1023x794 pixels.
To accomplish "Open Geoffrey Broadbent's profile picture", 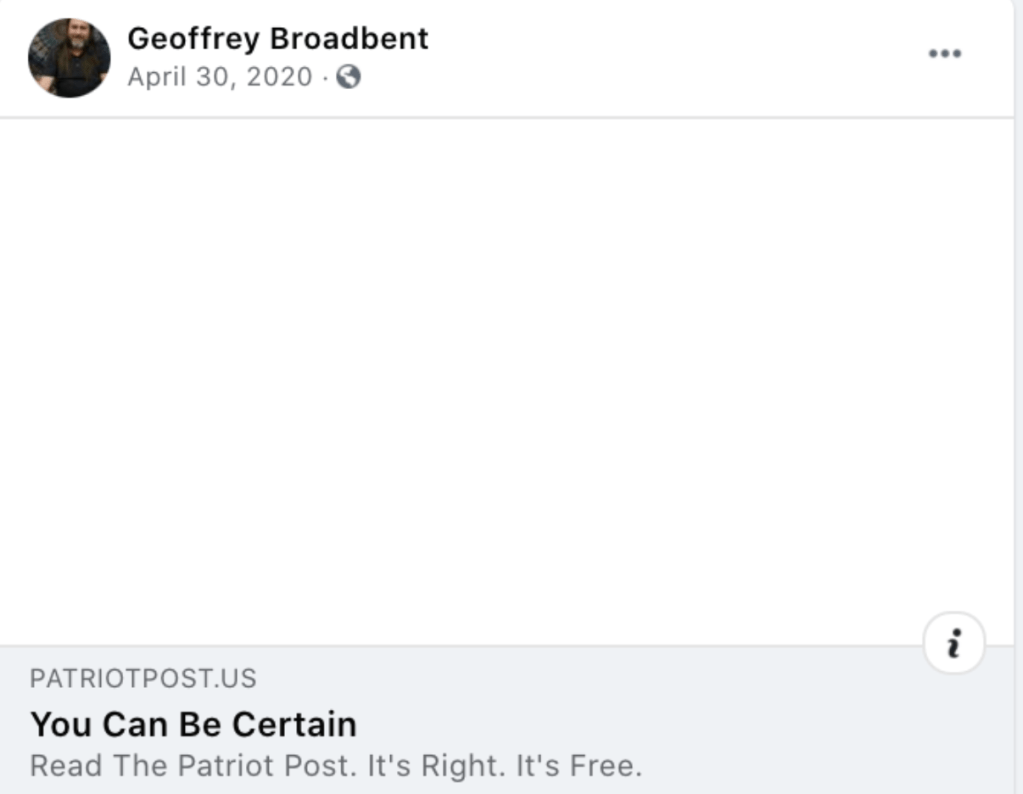I will [69, 57].
